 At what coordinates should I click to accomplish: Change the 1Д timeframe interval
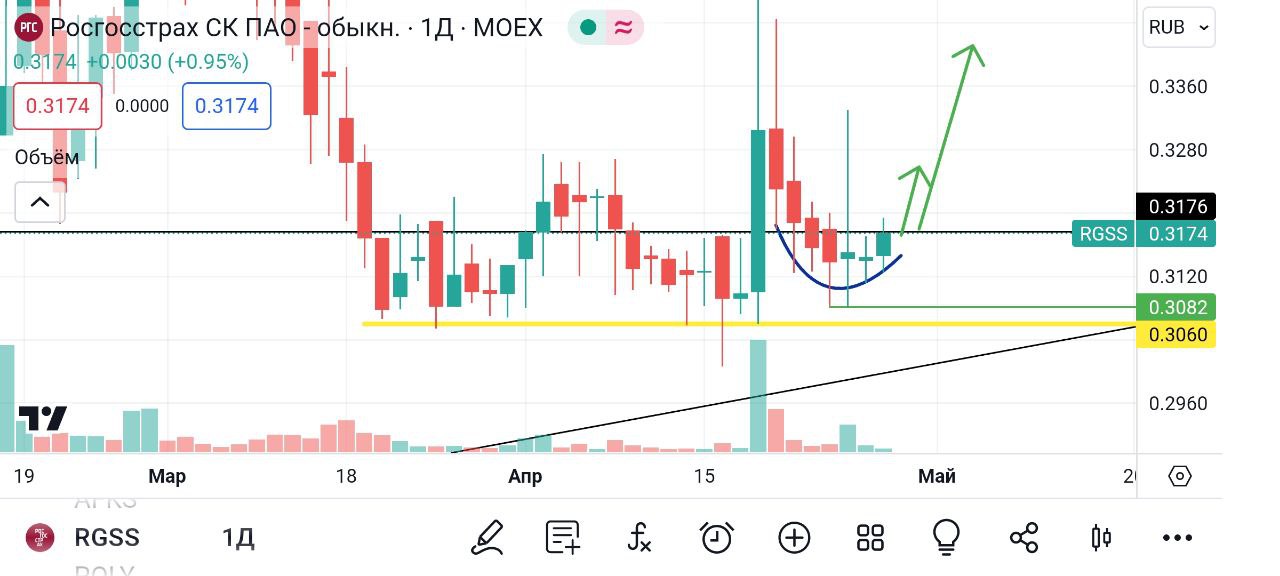click(238, 538)
